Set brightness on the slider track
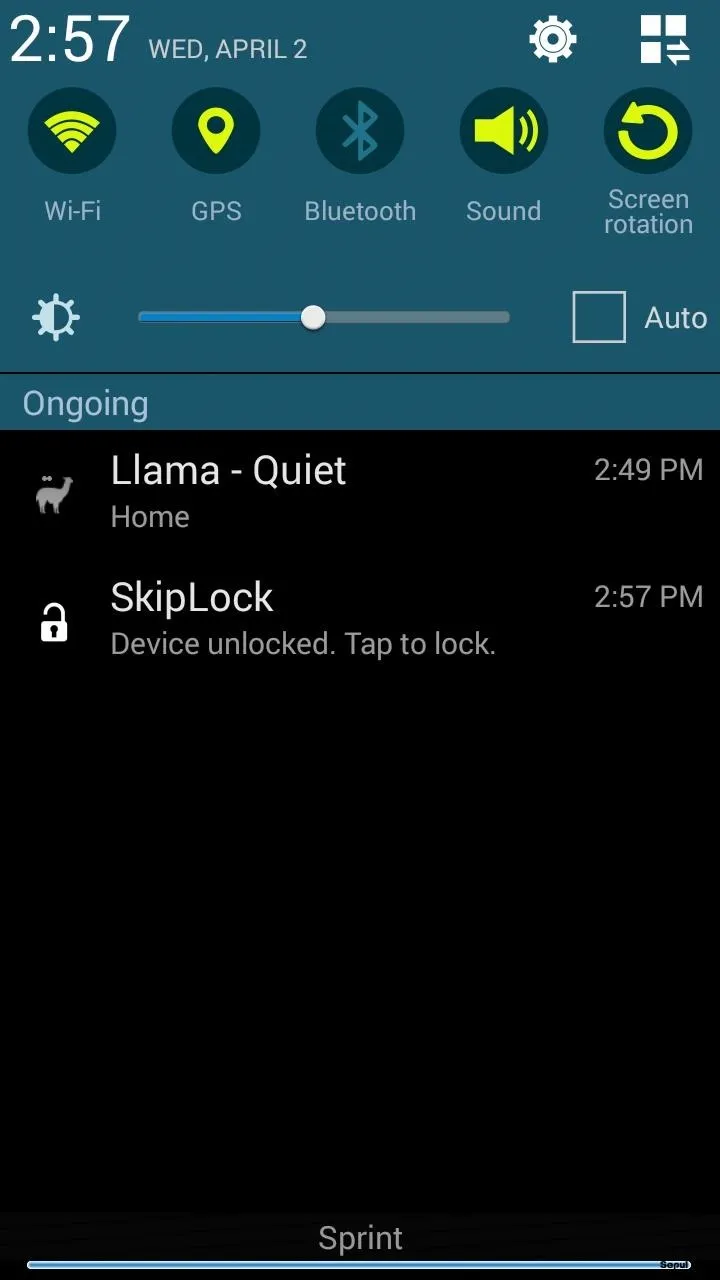The height and width of the screenshot is (1280, 720). tap(324, 318)
